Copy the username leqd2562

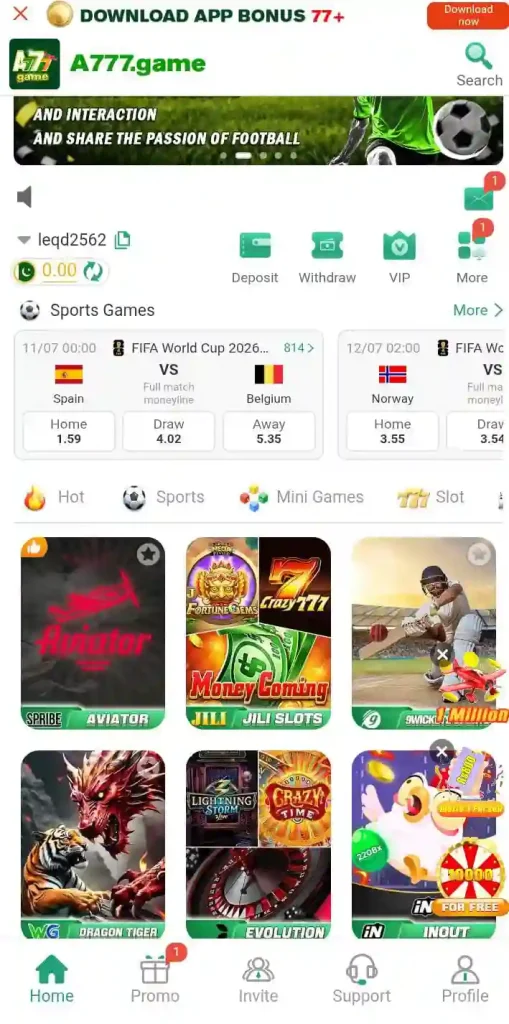[122, 240]
